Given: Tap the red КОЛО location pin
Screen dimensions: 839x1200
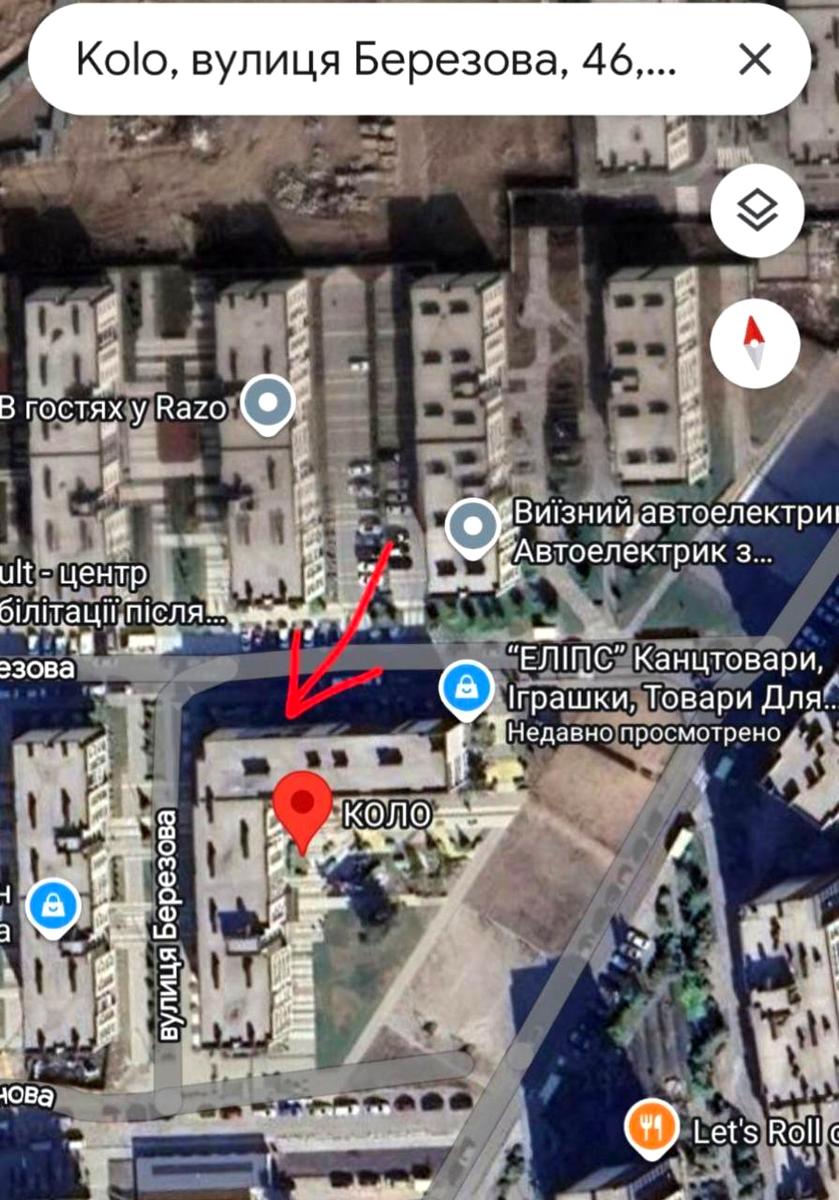Looking at the screenshot, I should click(x=302, y=806).
